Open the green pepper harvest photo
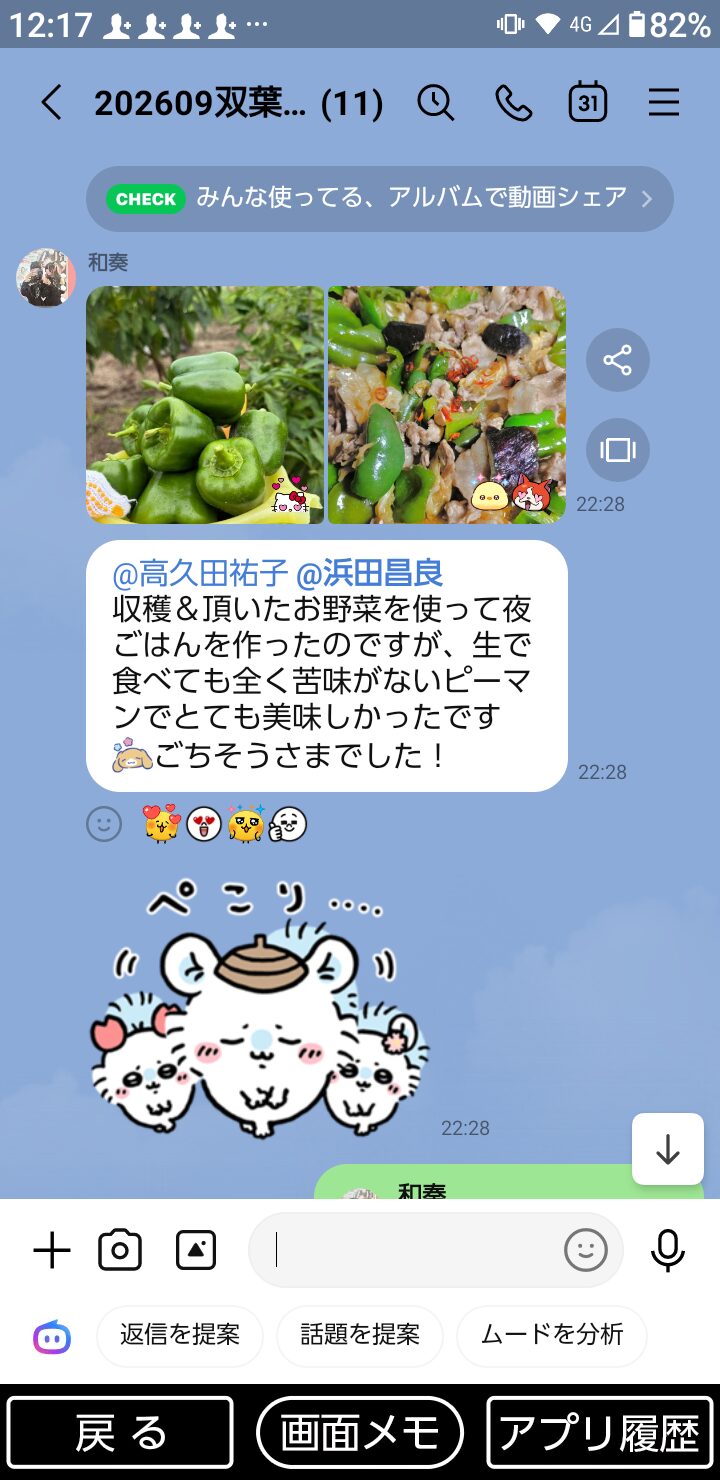Image resolution: width=720 pixels, height=1480 pixels. pyautogui.click(x=205, y=405)
